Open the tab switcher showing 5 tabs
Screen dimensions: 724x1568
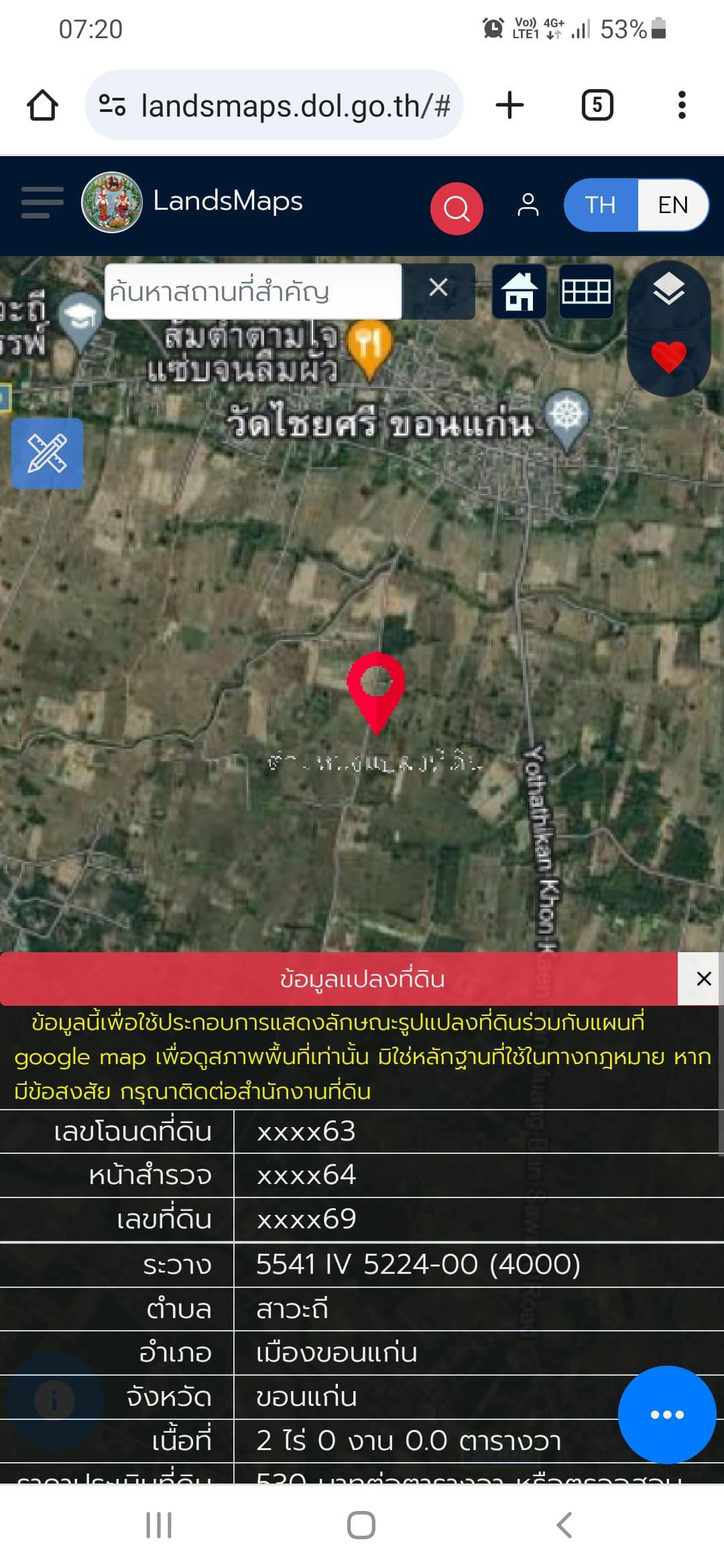point(597,105)
